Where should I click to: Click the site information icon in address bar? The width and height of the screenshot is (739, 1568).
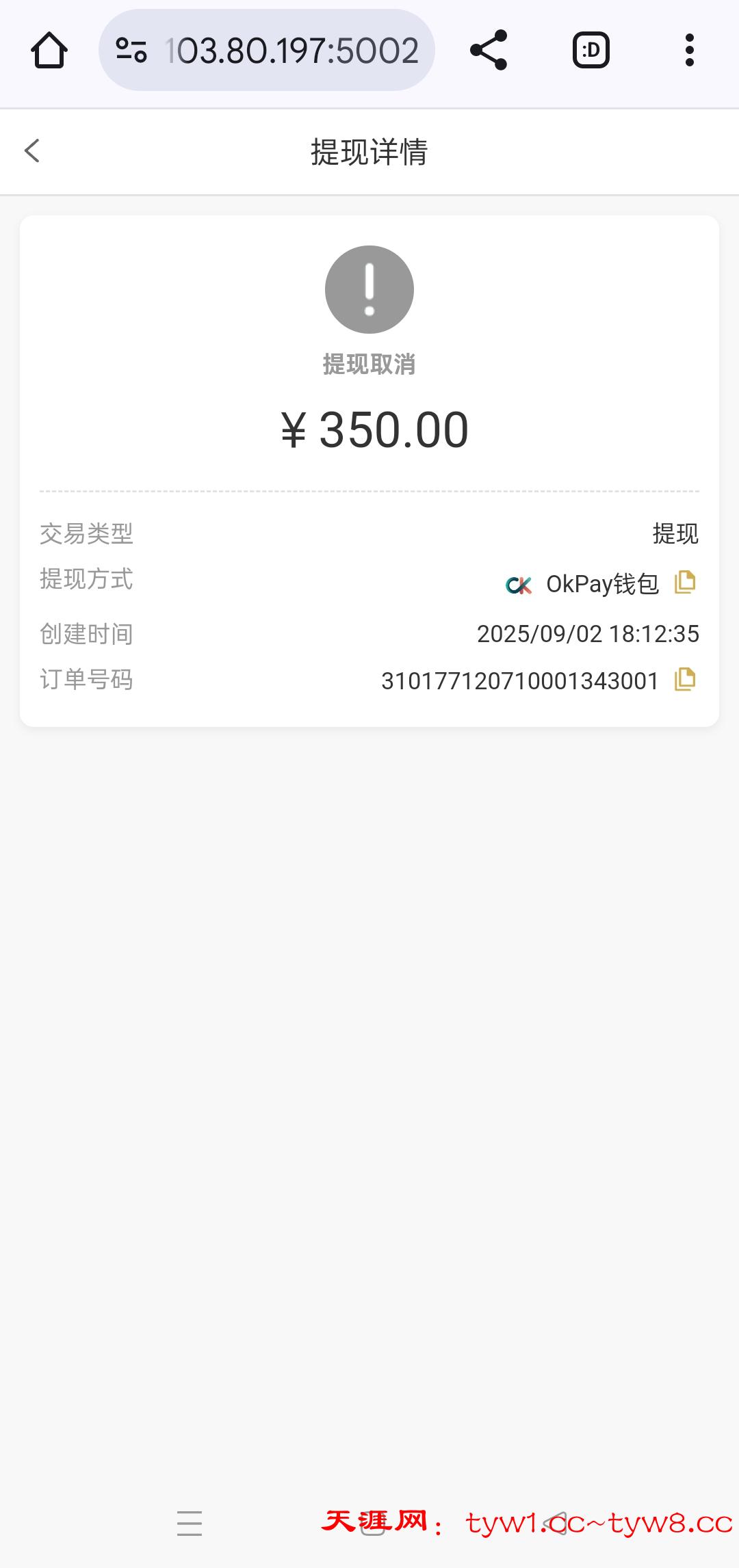tap(132, 50)
